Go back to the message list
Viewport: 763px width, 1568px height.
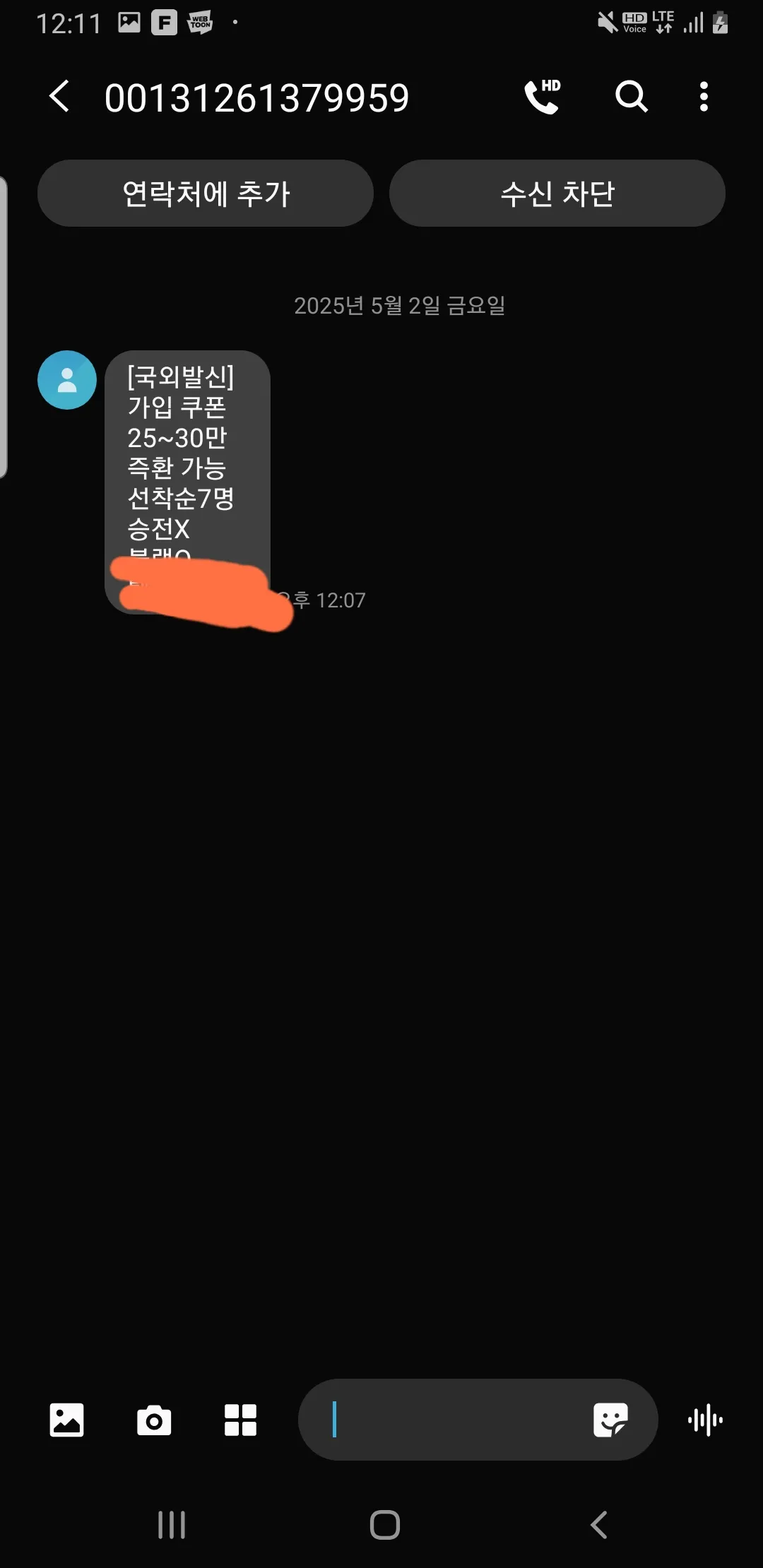click(x=59, y=97)
